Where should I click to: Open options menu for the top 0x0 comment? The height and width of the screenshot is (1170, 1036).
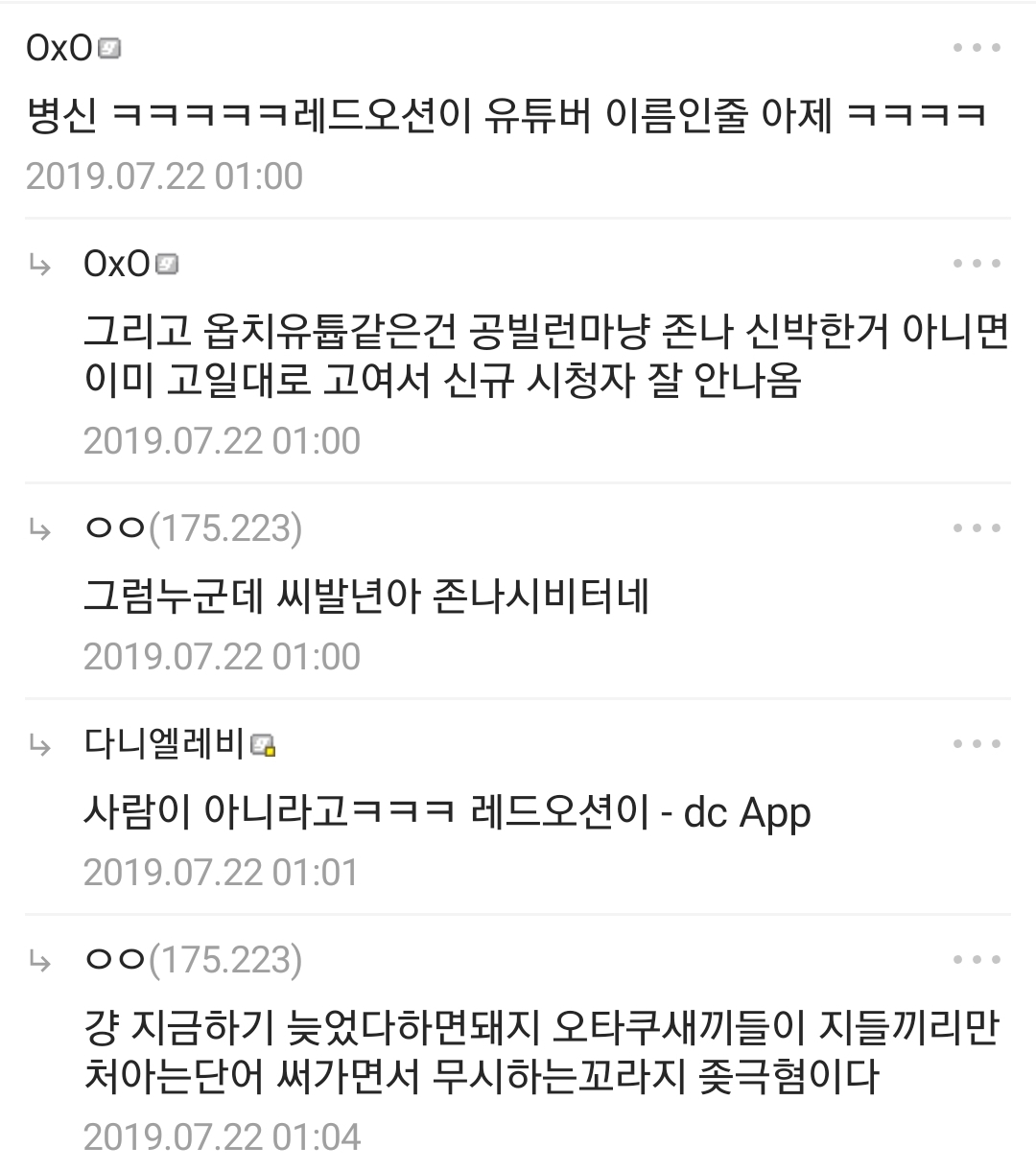pyautogui.click(x=977, y=48)
